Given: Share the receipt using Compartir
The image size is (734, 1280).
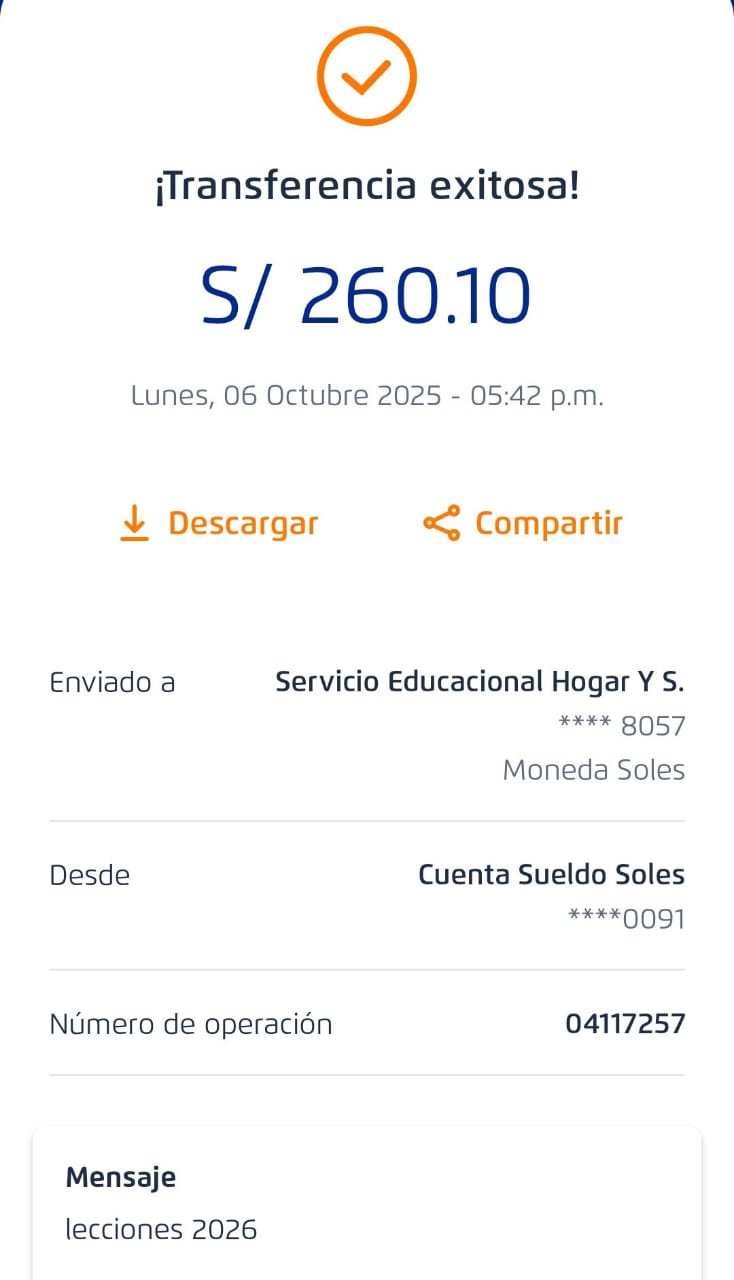Looking at the screenshot, I should 523,523.
